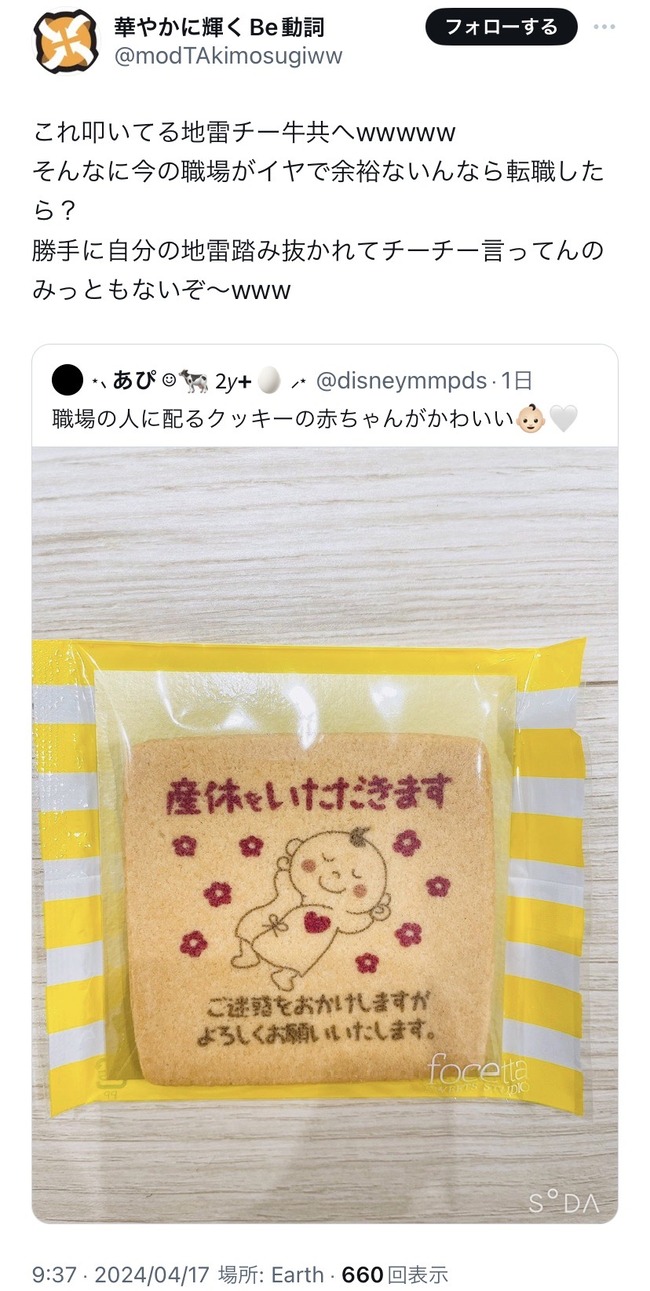The image size is (650, 1291).
Task: Open the profile avatar of 華やかに輝く Be動詞
Action: pos(66,41)
